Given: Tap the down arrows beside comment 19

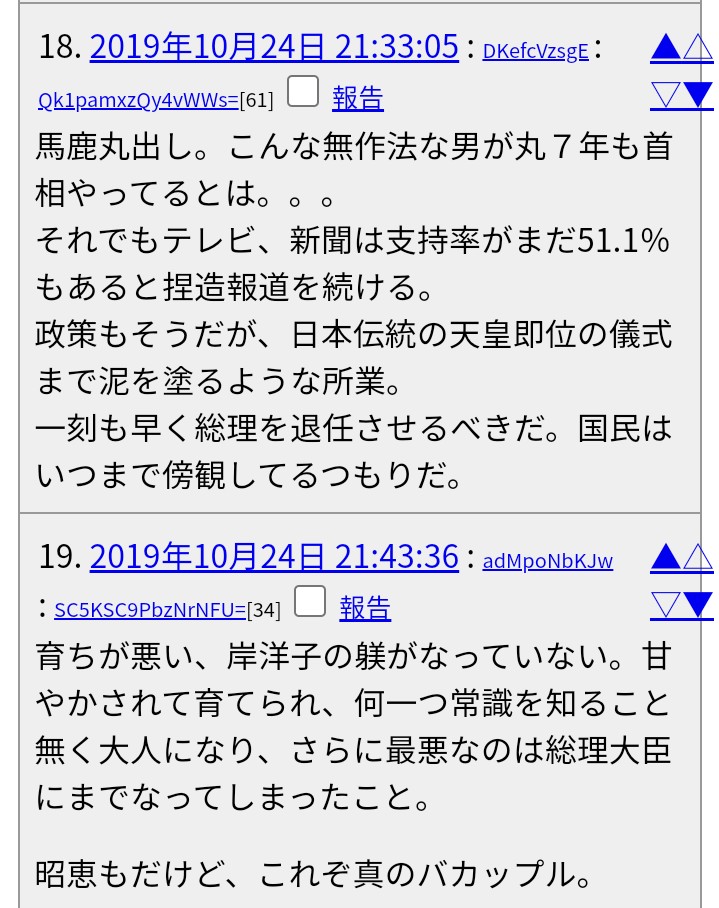Looking at the screenshot, I should click(x=681, y=605).
